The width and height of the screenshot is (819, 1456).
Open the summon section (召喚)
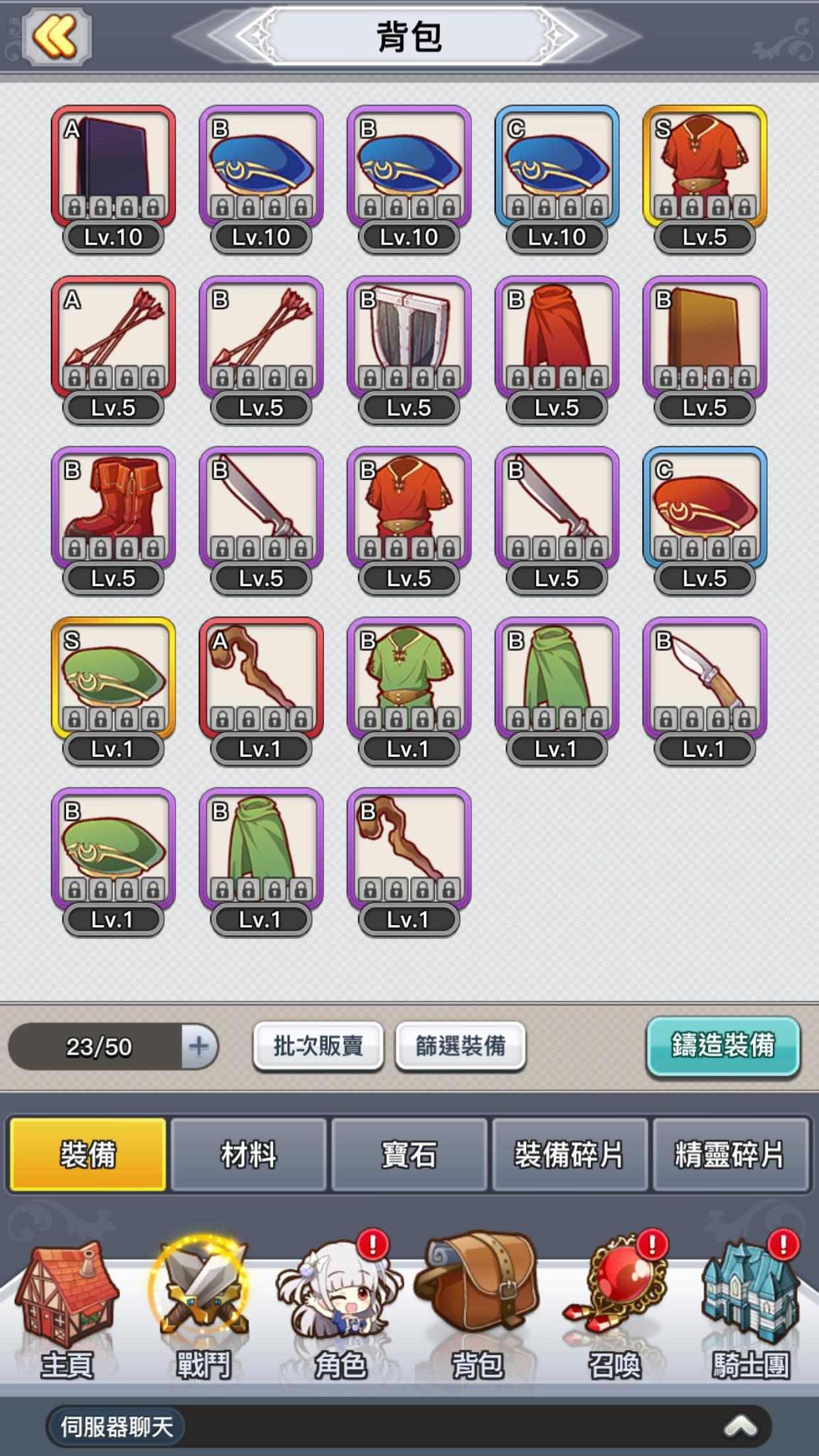615,1312
